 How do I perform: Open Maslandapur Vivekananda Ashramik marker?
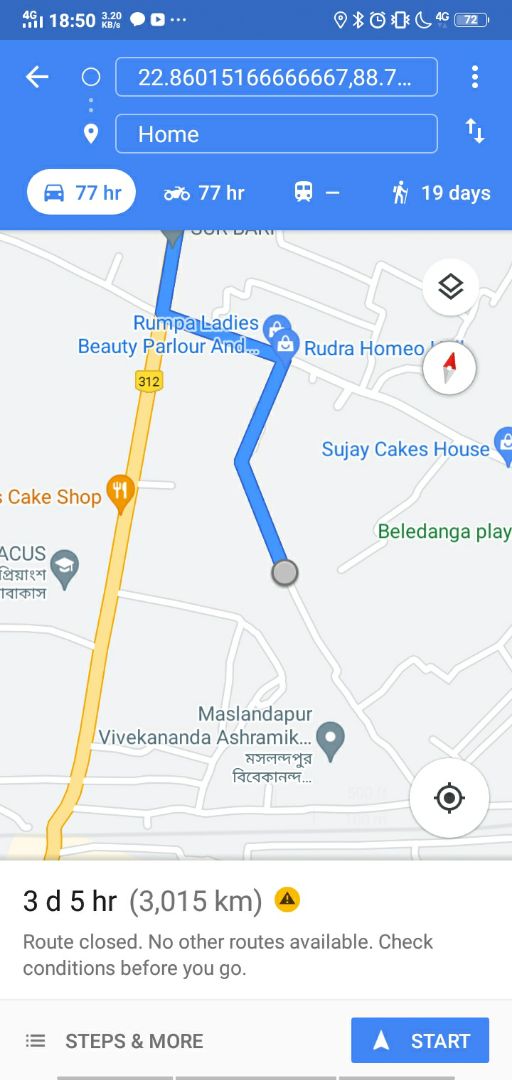pyautogui.click(x=331, y=741)
